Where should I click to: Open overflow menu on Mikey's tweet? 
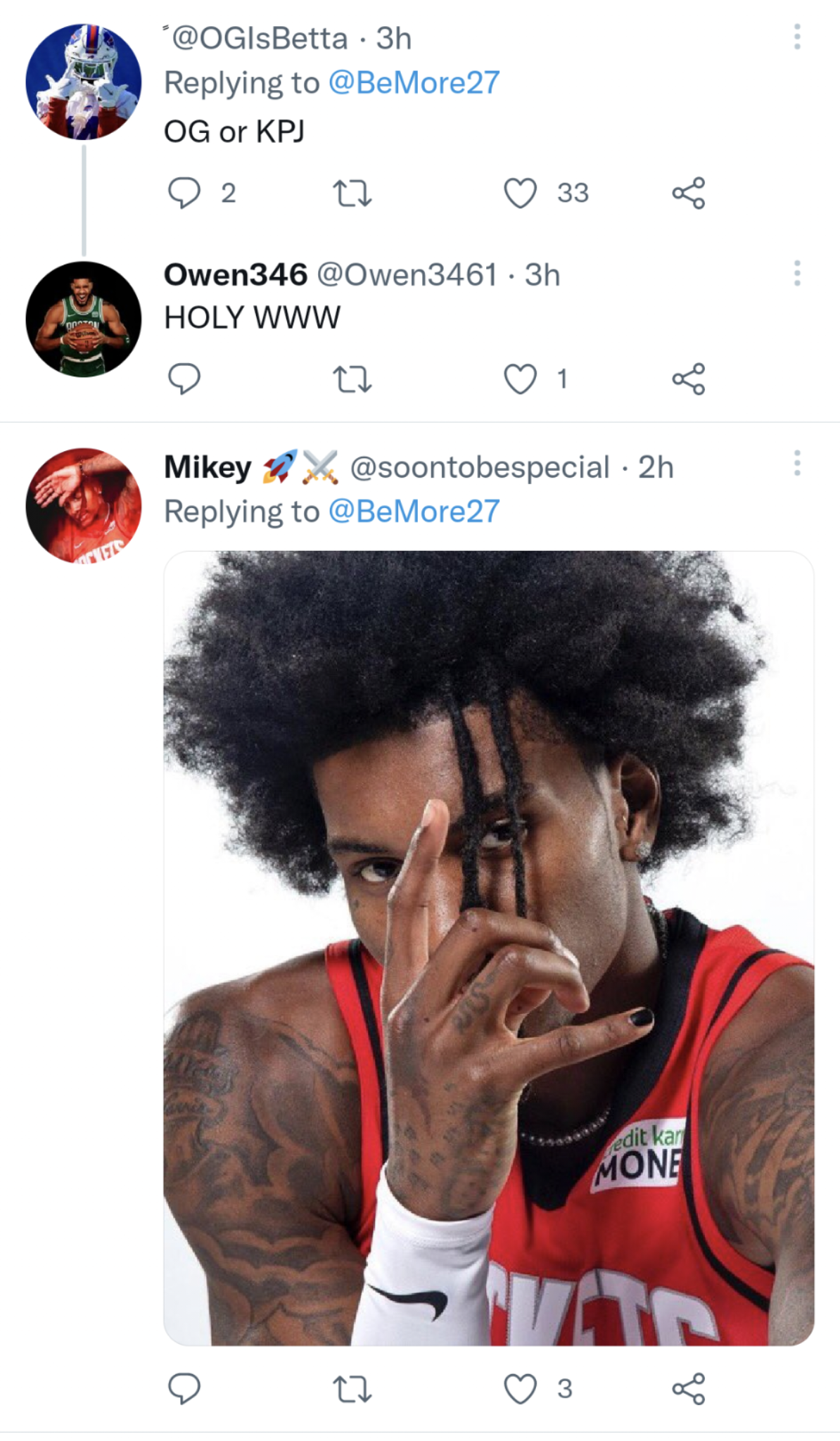pyautogui.click(x=796, y=464)
